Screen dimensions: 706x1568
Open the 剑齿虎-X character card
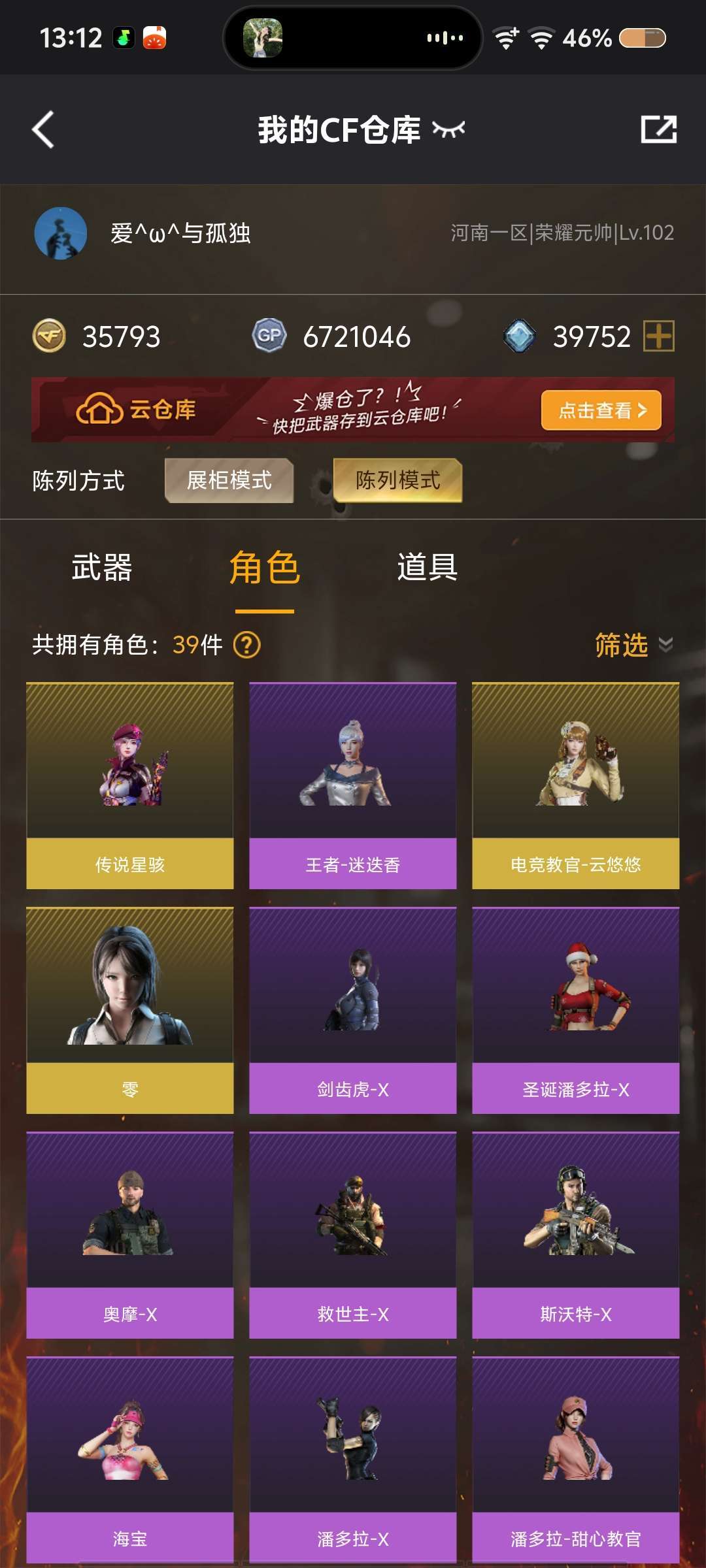353,1011
